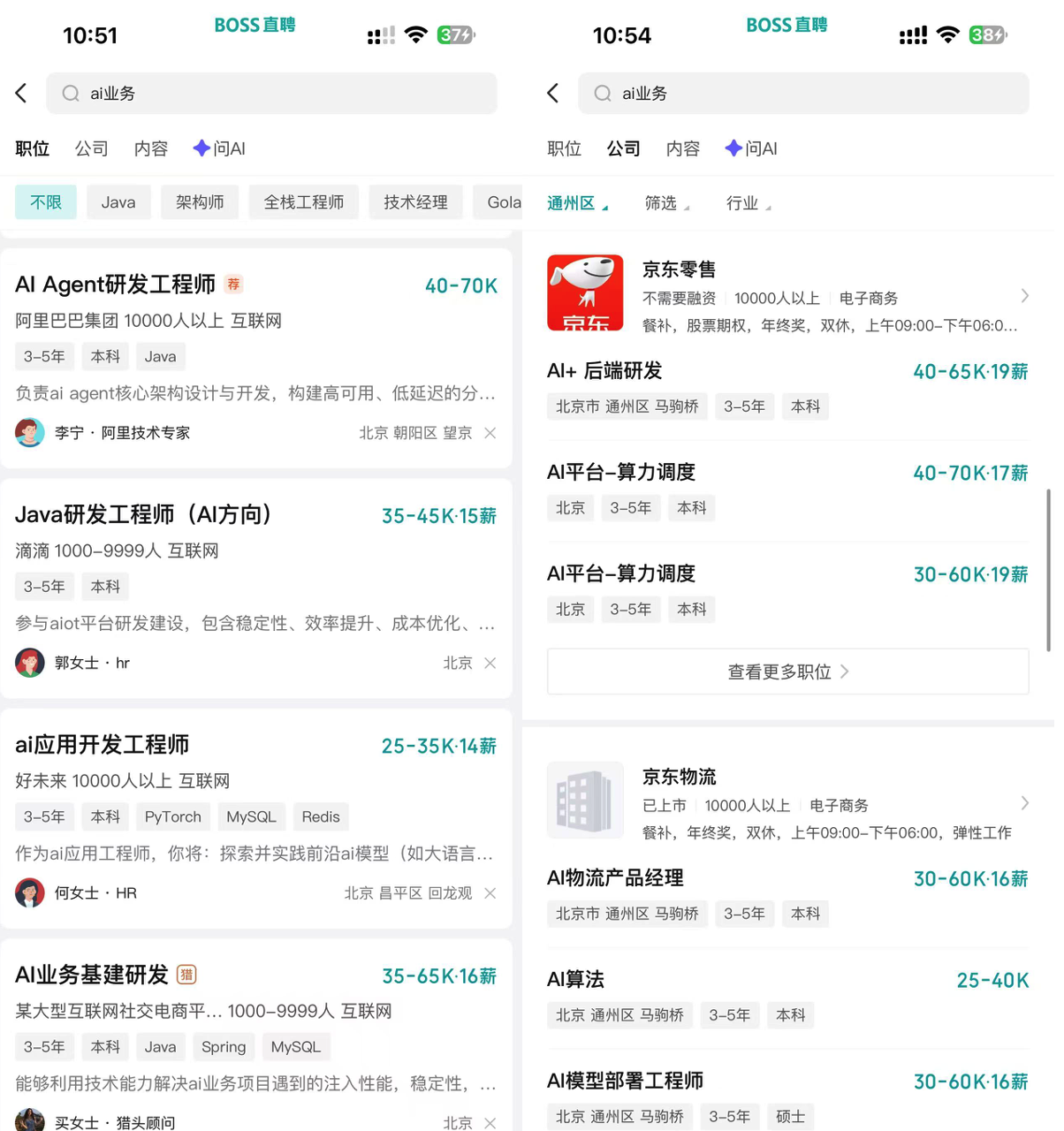Screen dimensions: 1064x1131
Task: View the AI模型部署工程师 position
Action: coord(787,1097)
